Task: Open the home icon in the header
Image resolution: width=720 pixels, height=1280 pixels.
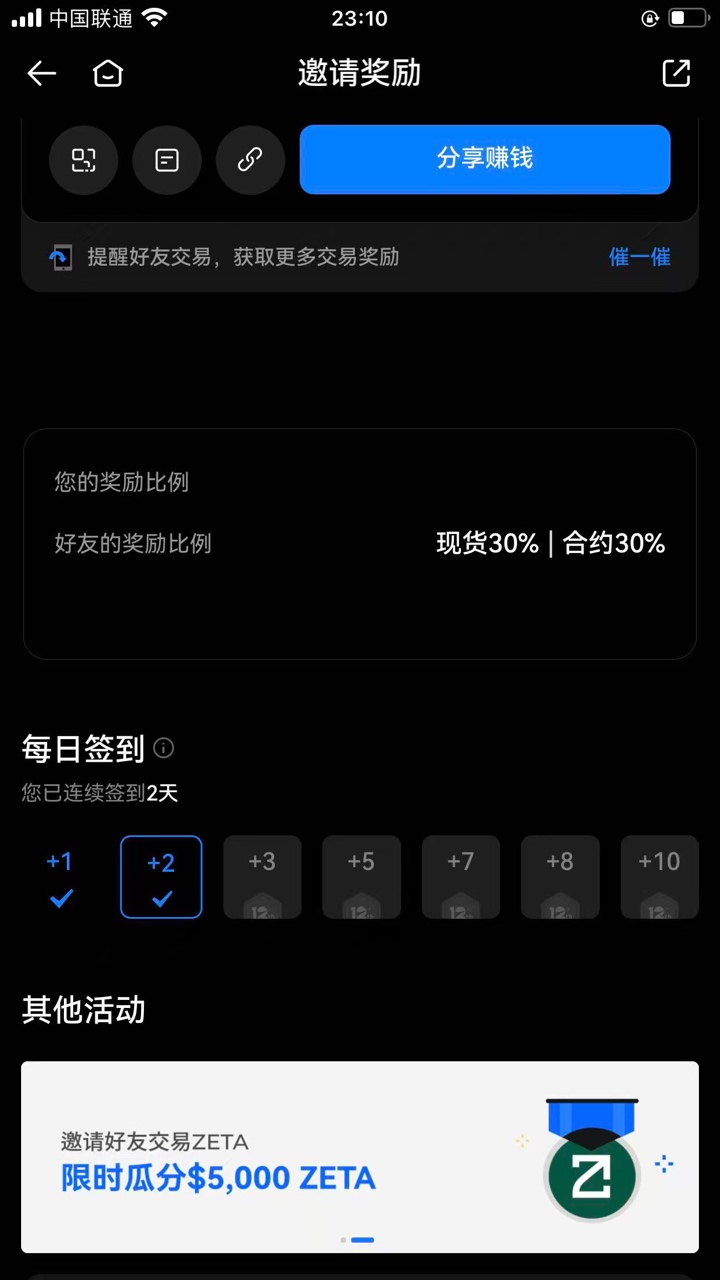Action: pyautogui.click(x=107, y=73)
